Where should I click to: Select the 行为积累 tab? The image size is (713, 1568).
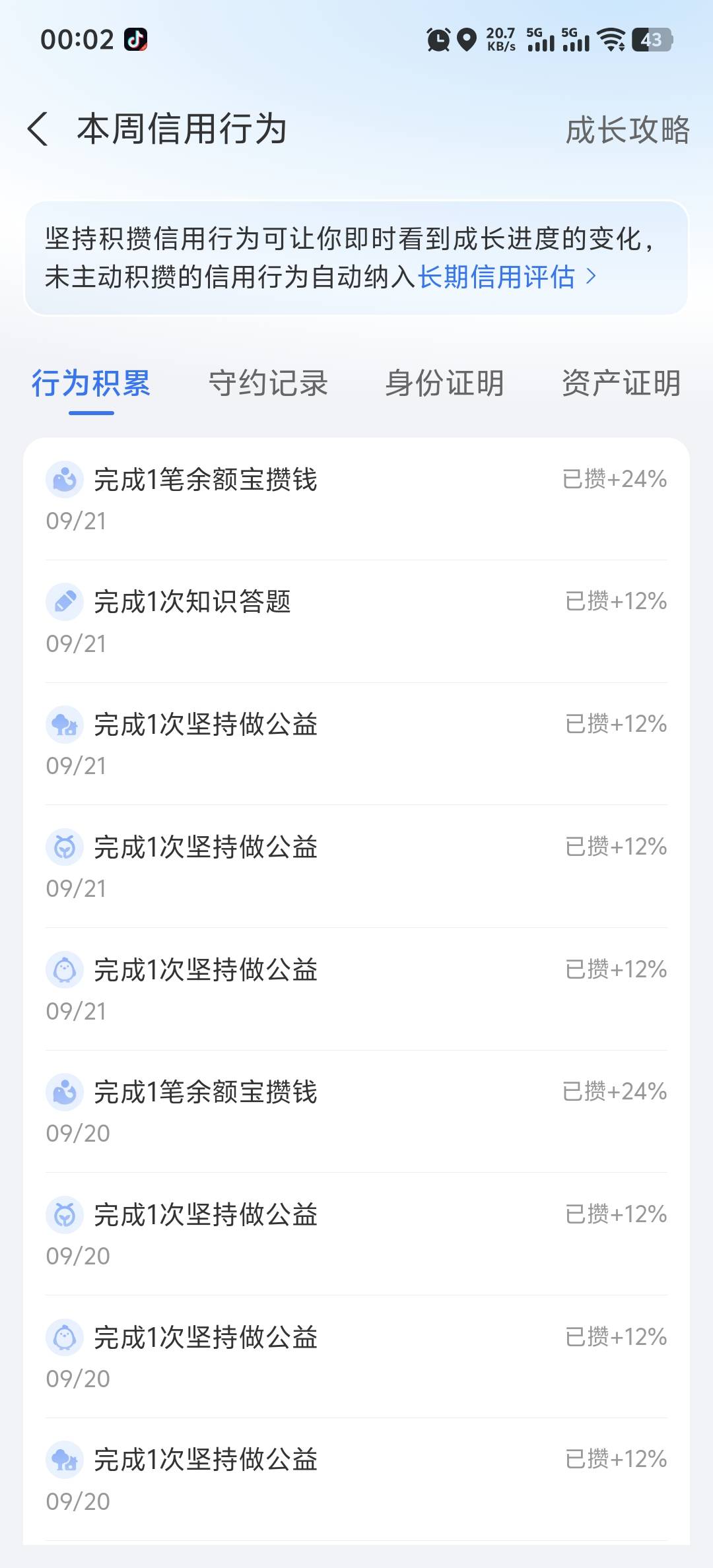pos(91,383)
